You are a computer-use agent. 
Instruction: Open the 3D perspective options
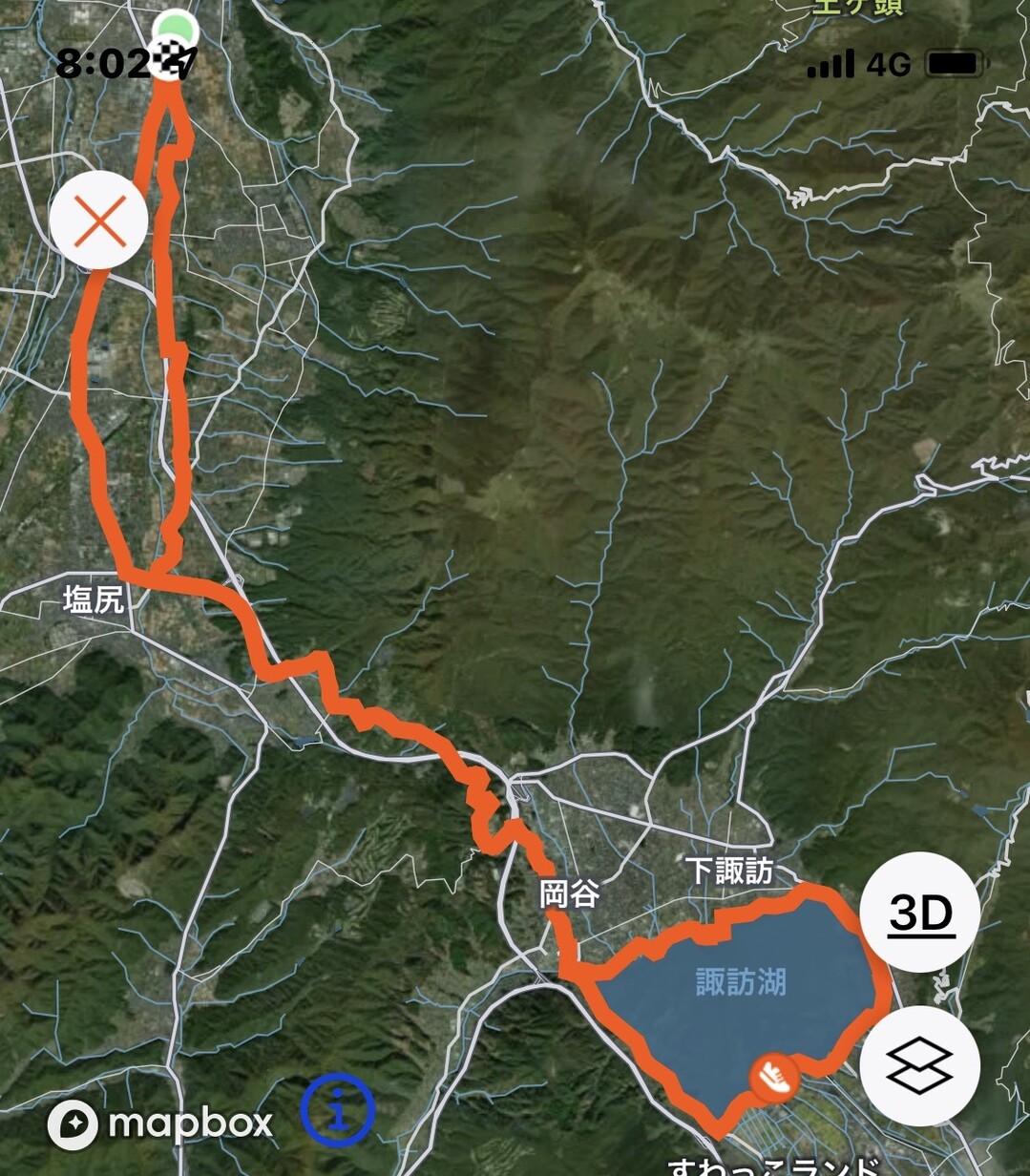tap(919, 913)
